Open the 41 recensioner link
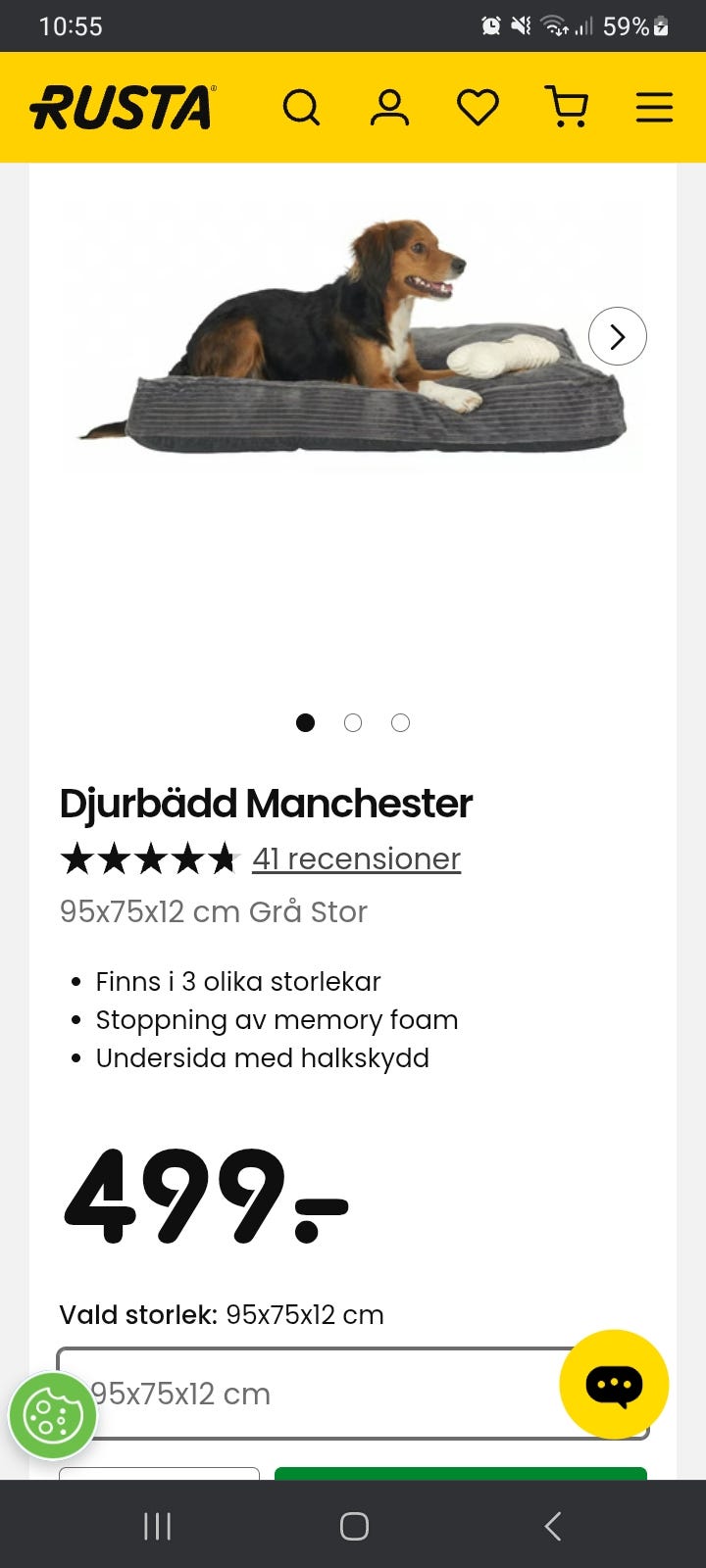 click(x=356, y=858)
